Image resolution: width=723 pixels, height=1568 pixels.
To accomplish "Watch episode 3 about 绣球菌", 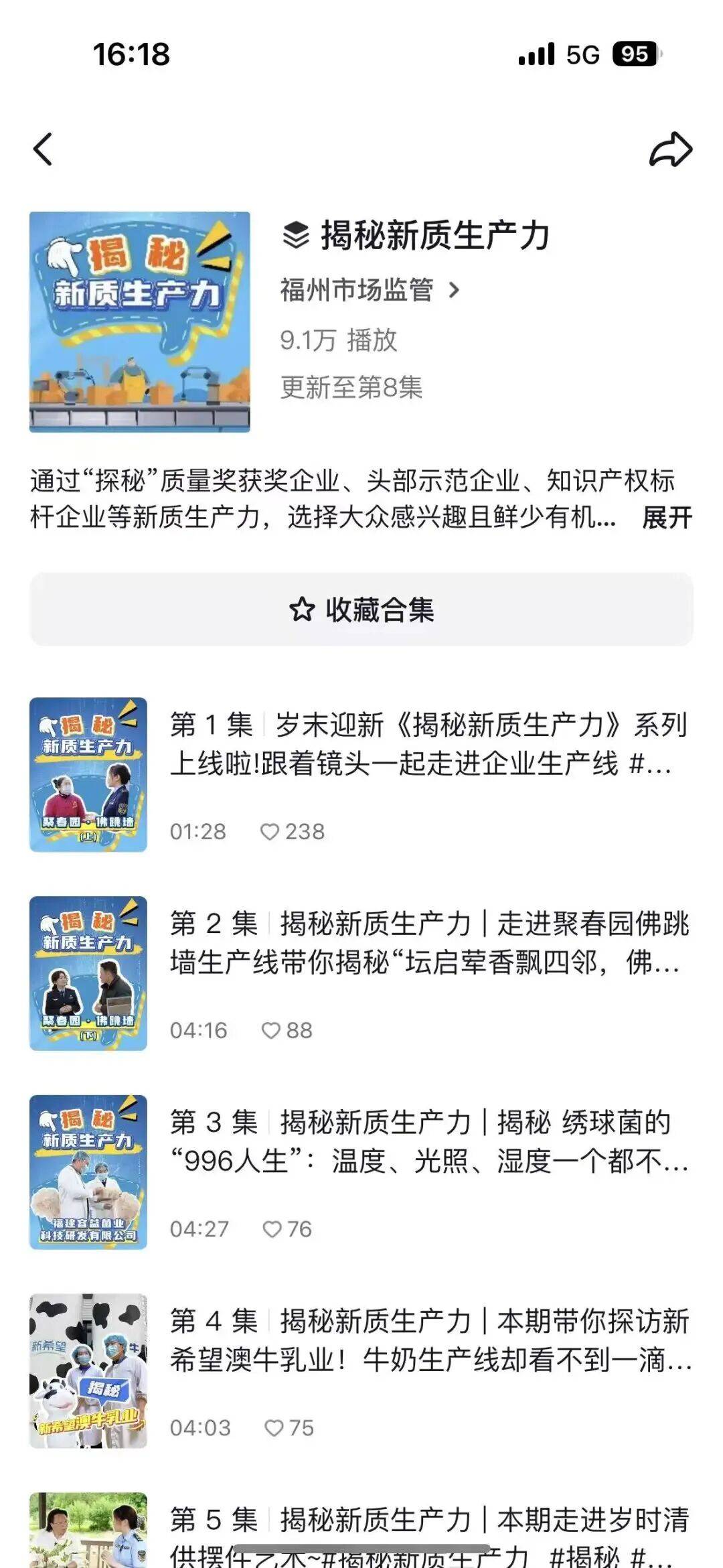I will click(x=428, y=1141).
